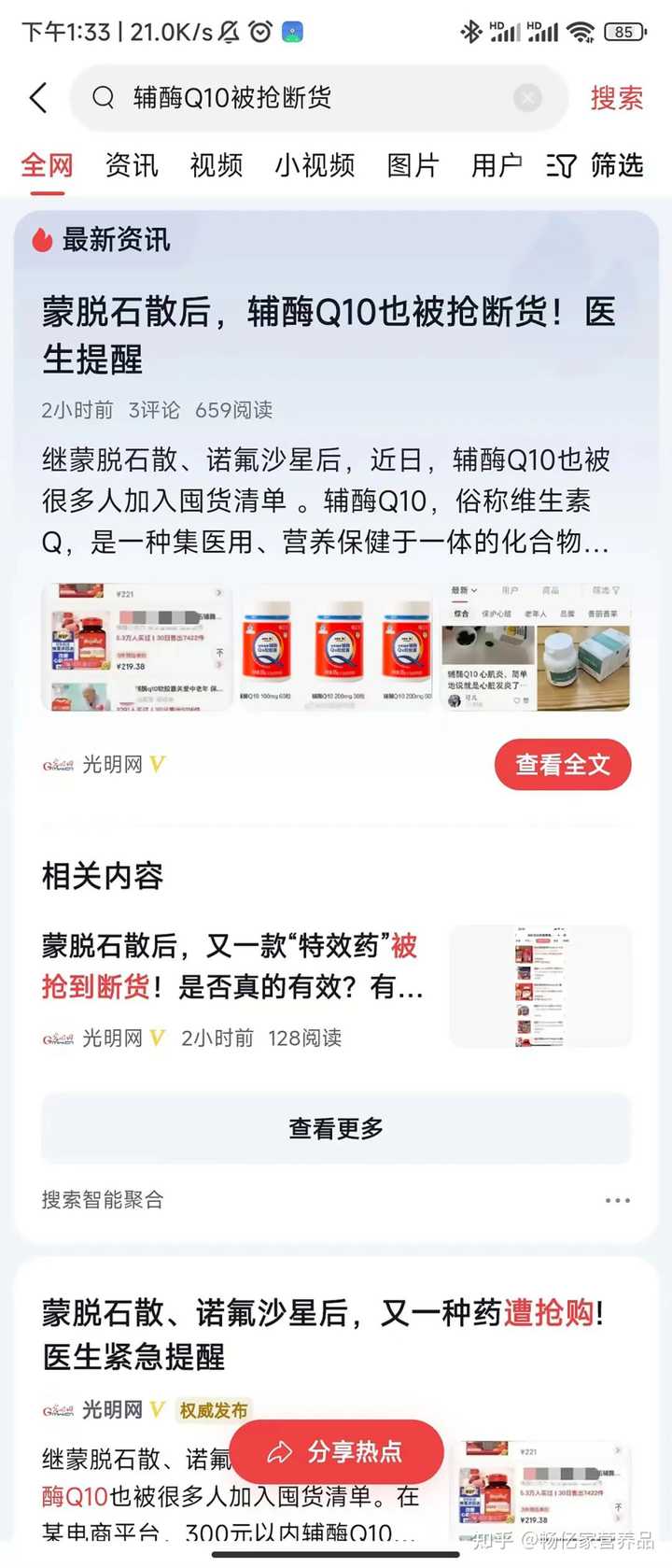The width and height of the screenshot is (672, 1568).
Task: Switch to the 视频 tab
Action: click(x=216, y=166)
